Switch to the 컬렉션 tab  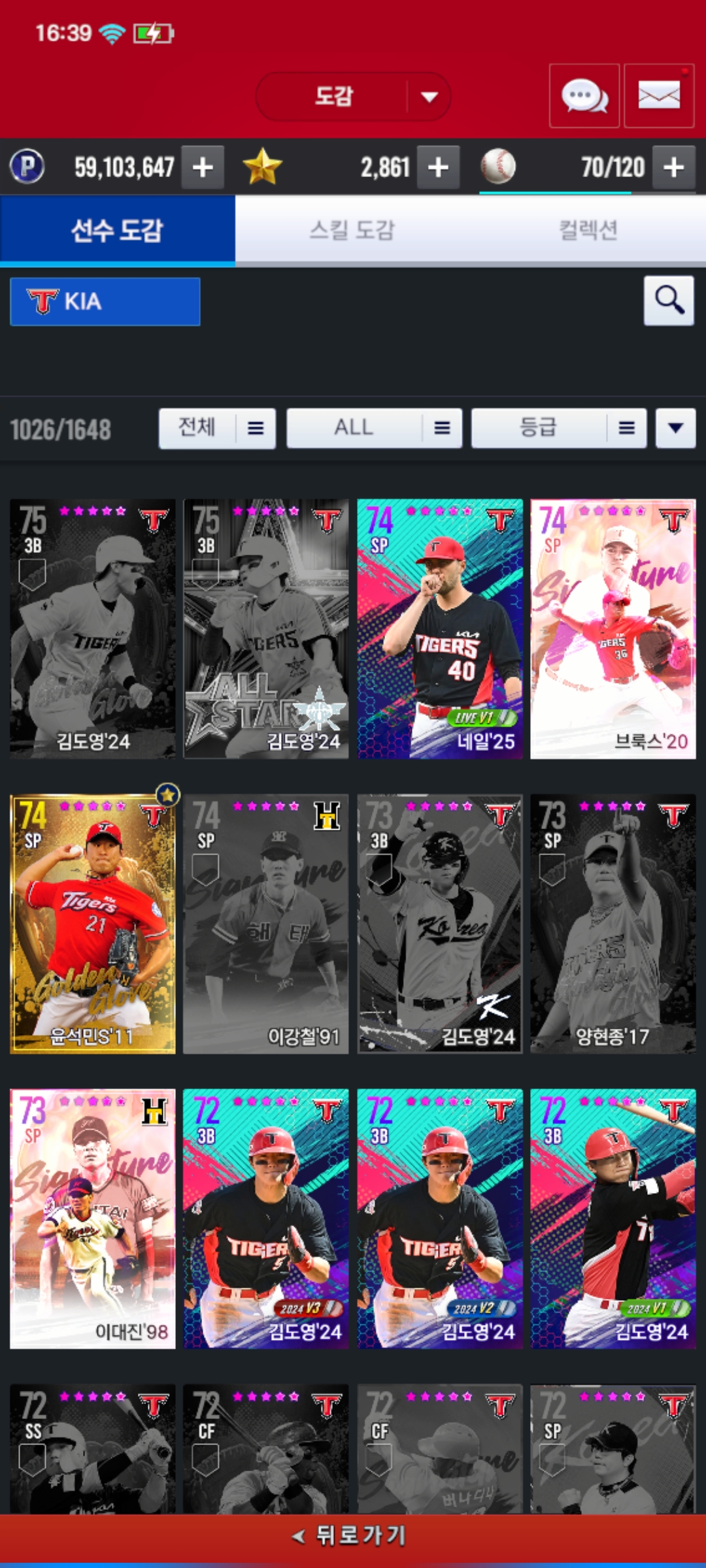[x=588, y=230]
